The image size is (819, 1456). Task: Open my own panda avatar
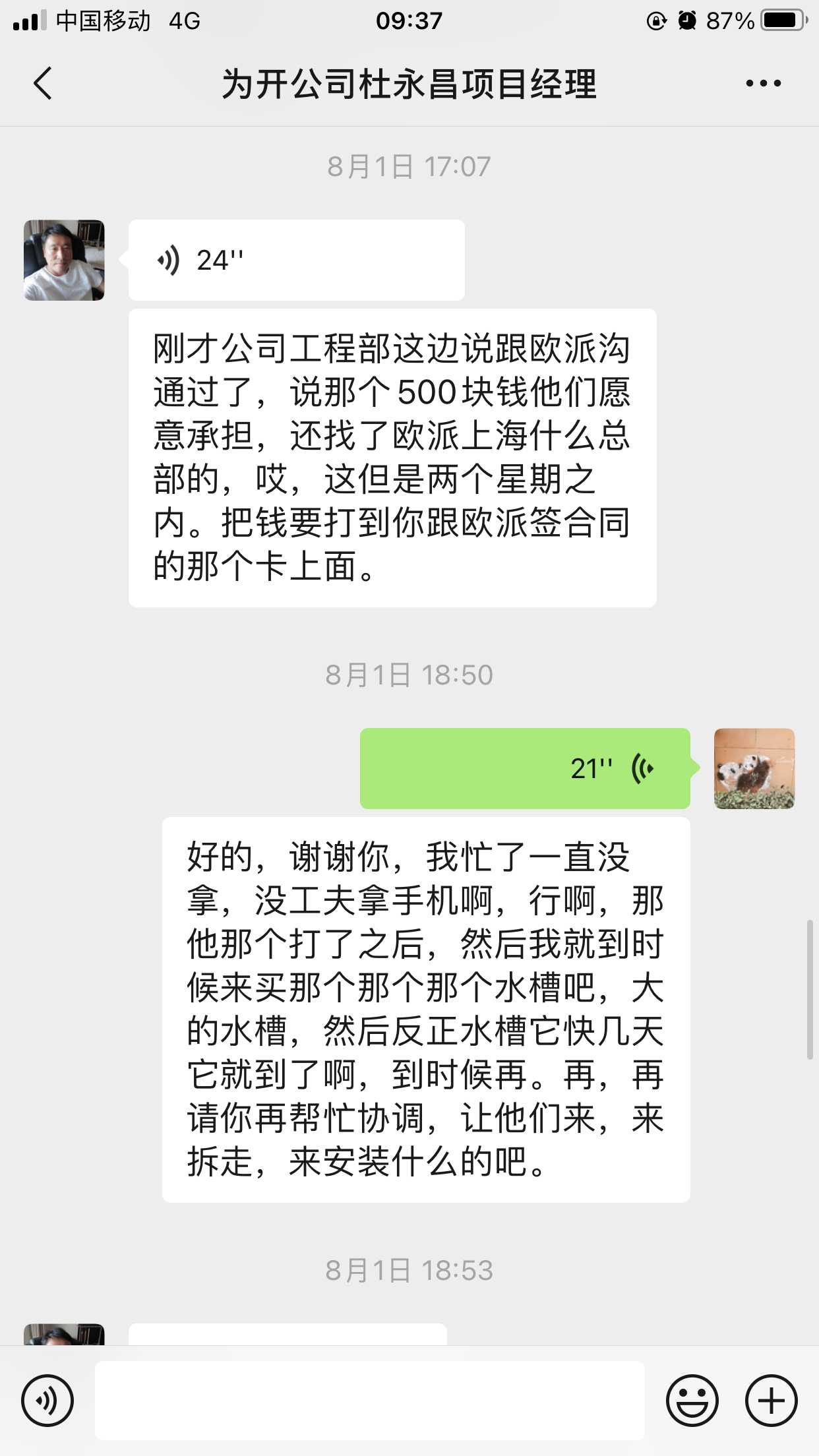[754, 768]
